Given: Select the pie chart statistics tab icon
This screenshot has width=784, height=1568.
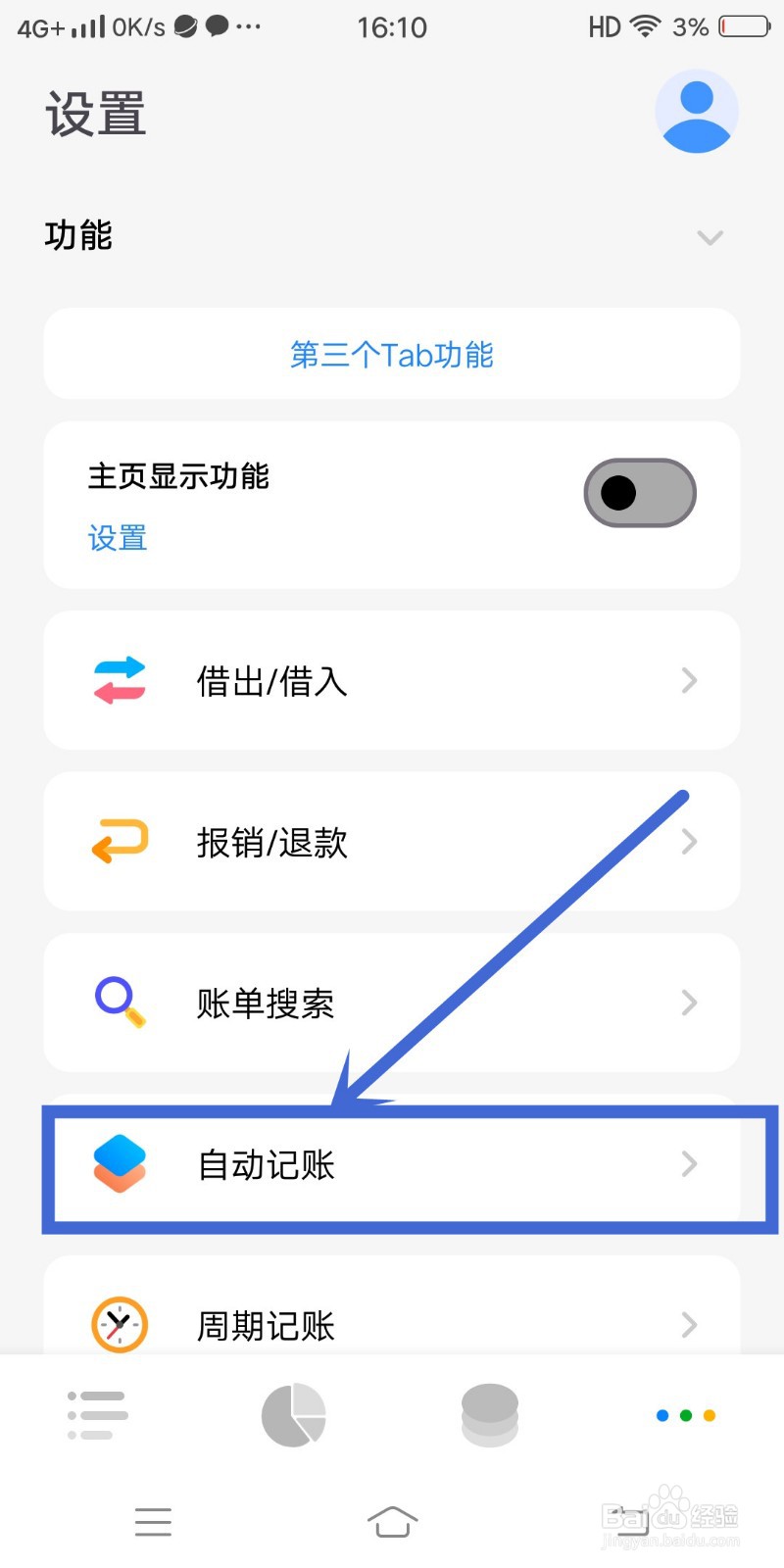Looking at the screenshot, I should (x=292, y=1414).
